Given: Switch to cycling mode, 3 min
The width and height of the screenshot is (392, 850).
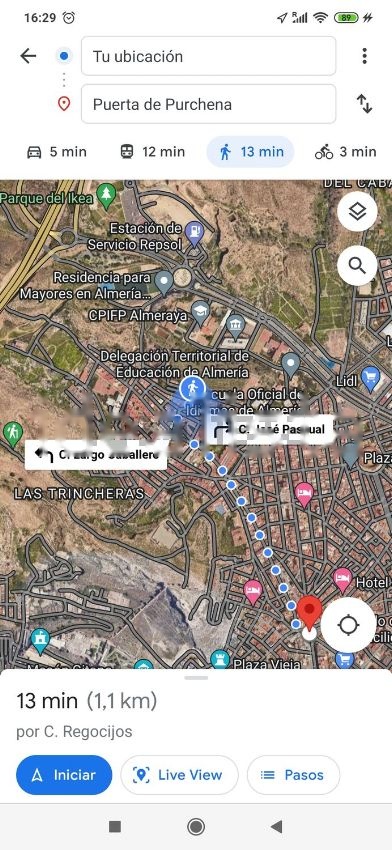Looking at the screenshot, I should coord(346,152).
